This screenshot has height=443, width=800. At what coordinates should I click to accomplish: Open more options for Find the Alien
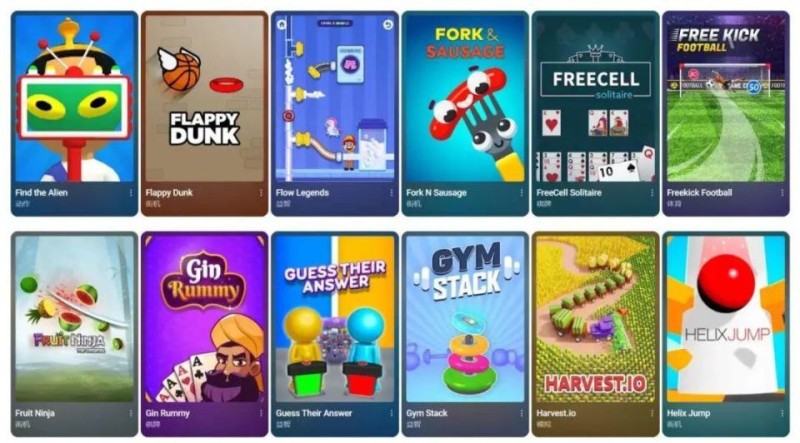pos(130,193)
